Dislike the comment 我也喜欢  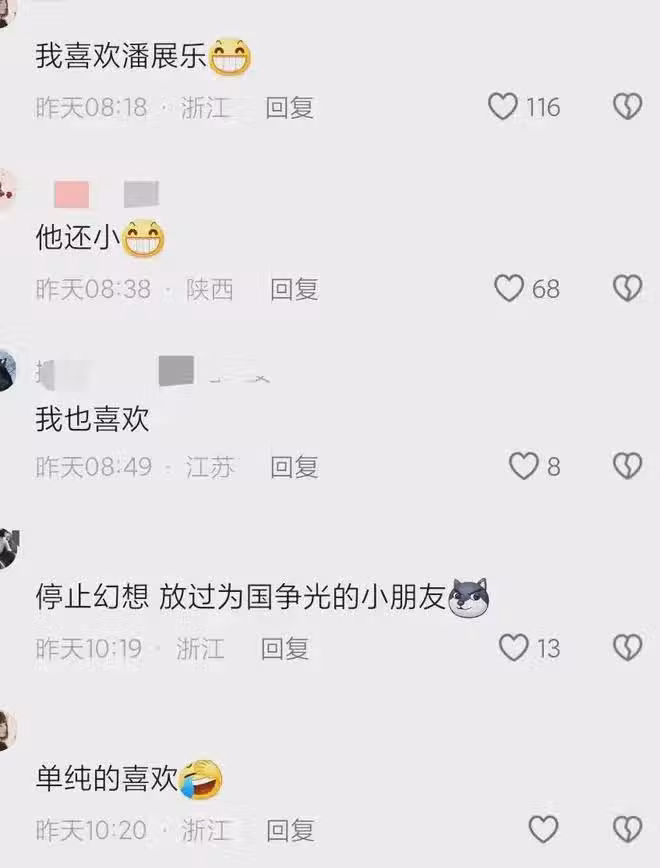[627, 466]
